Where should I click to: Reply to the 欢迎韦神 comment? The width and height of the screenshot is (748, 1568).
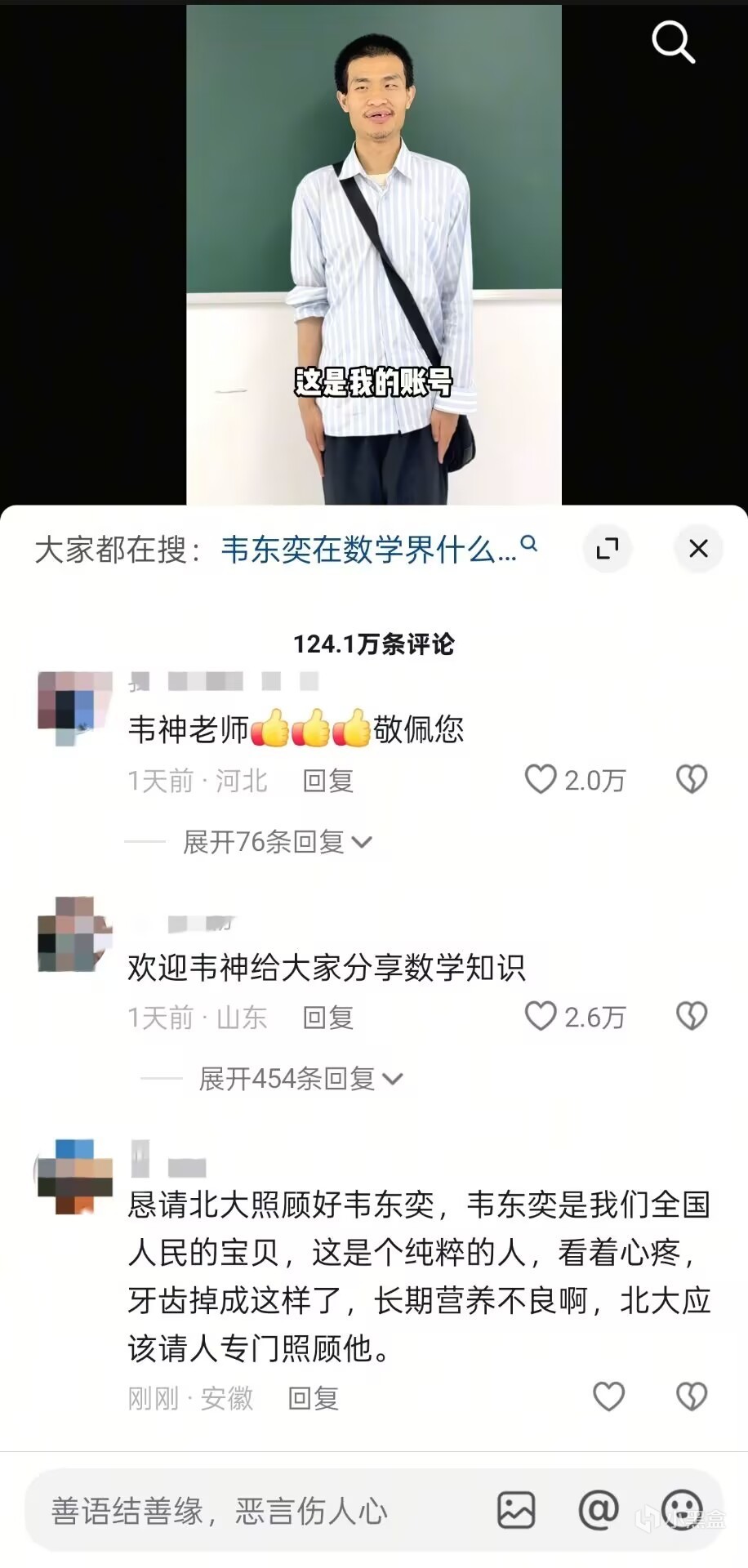[327, 1018]
